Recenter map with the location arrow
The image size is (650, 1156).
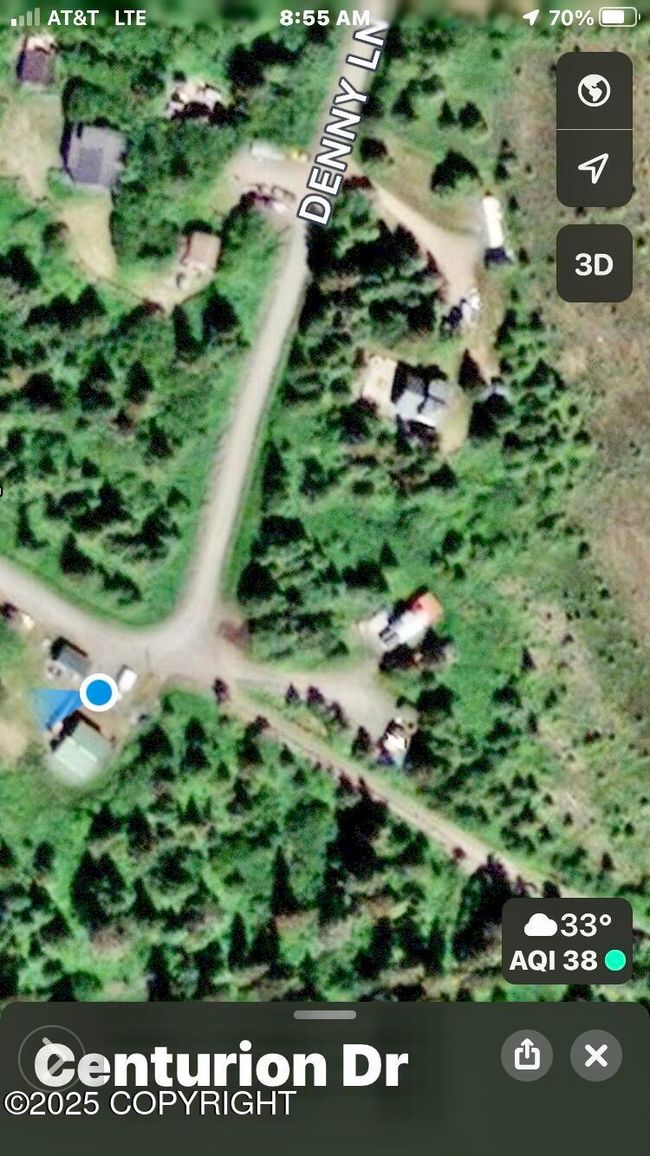[594, 167]
